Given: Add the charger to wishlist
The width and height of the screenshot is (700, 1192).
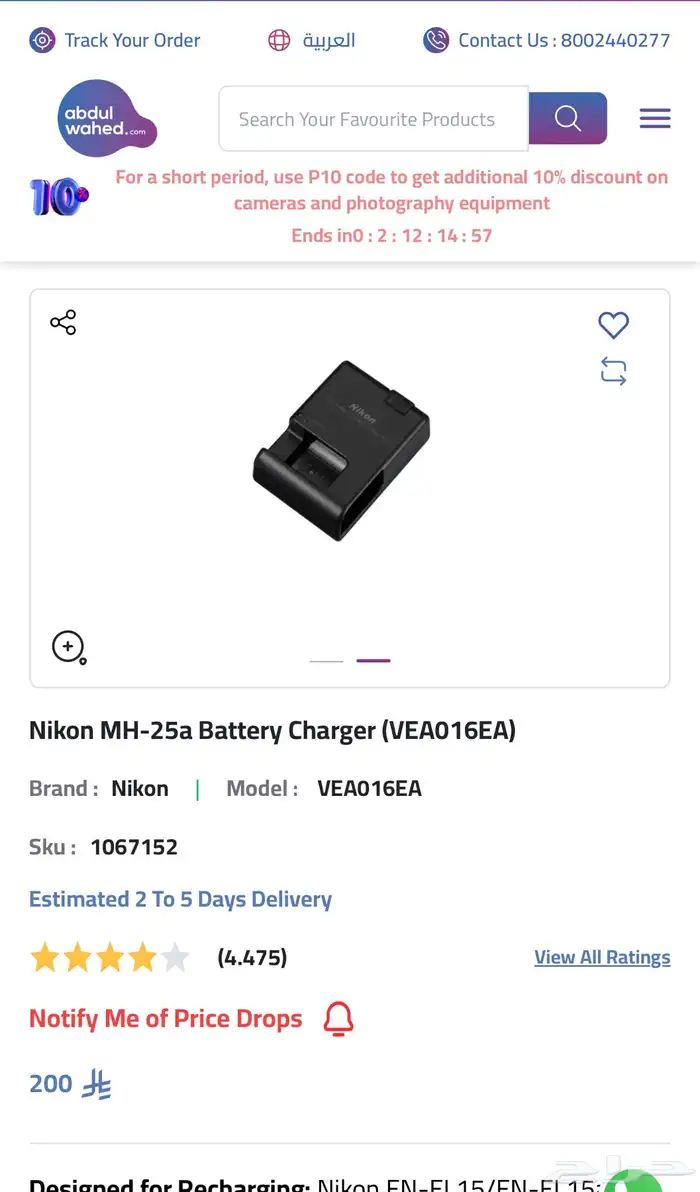Looking at the screenshot, I should [x=613, y=325].
